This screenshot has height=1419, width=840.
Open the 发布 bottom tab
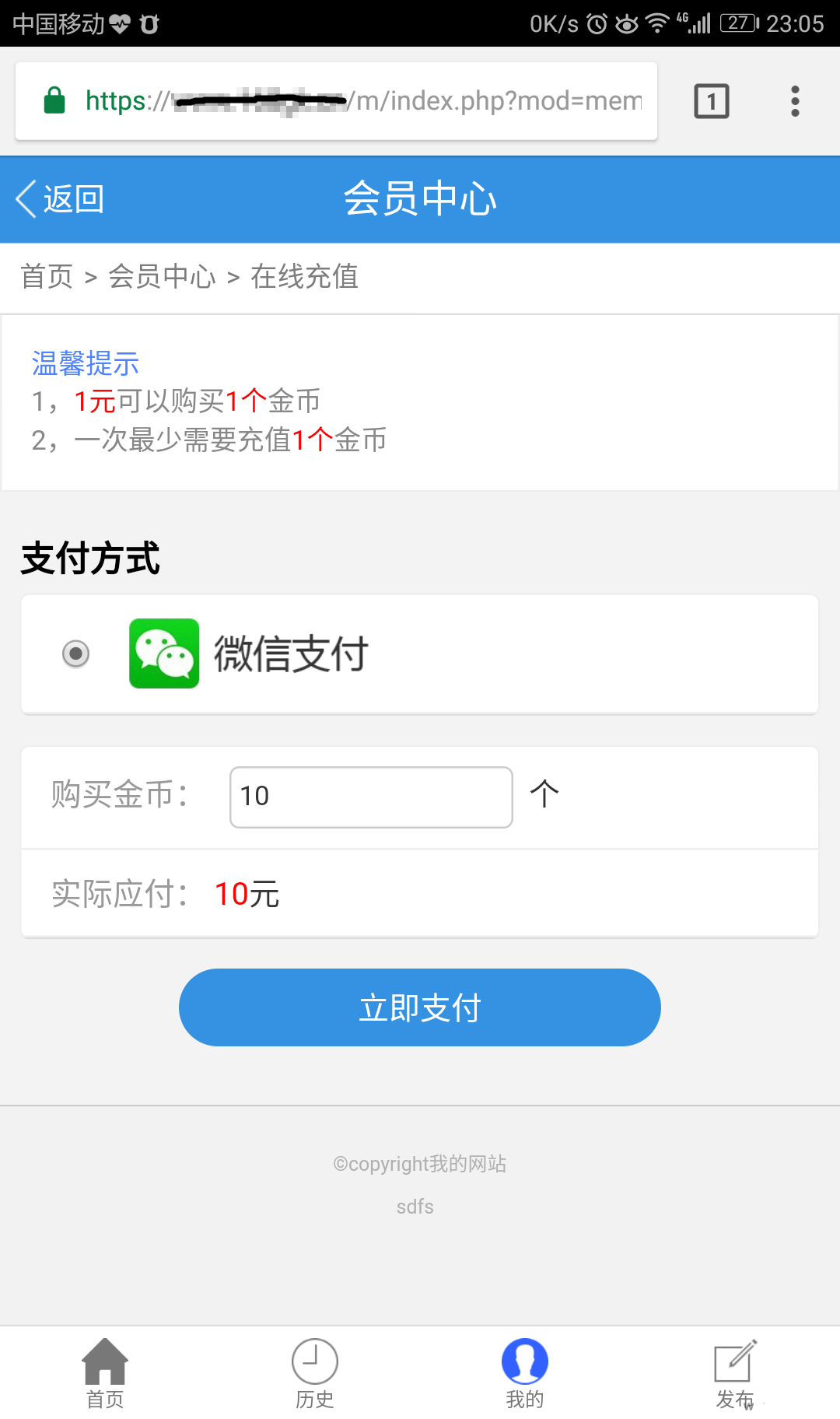(735, 1374)
